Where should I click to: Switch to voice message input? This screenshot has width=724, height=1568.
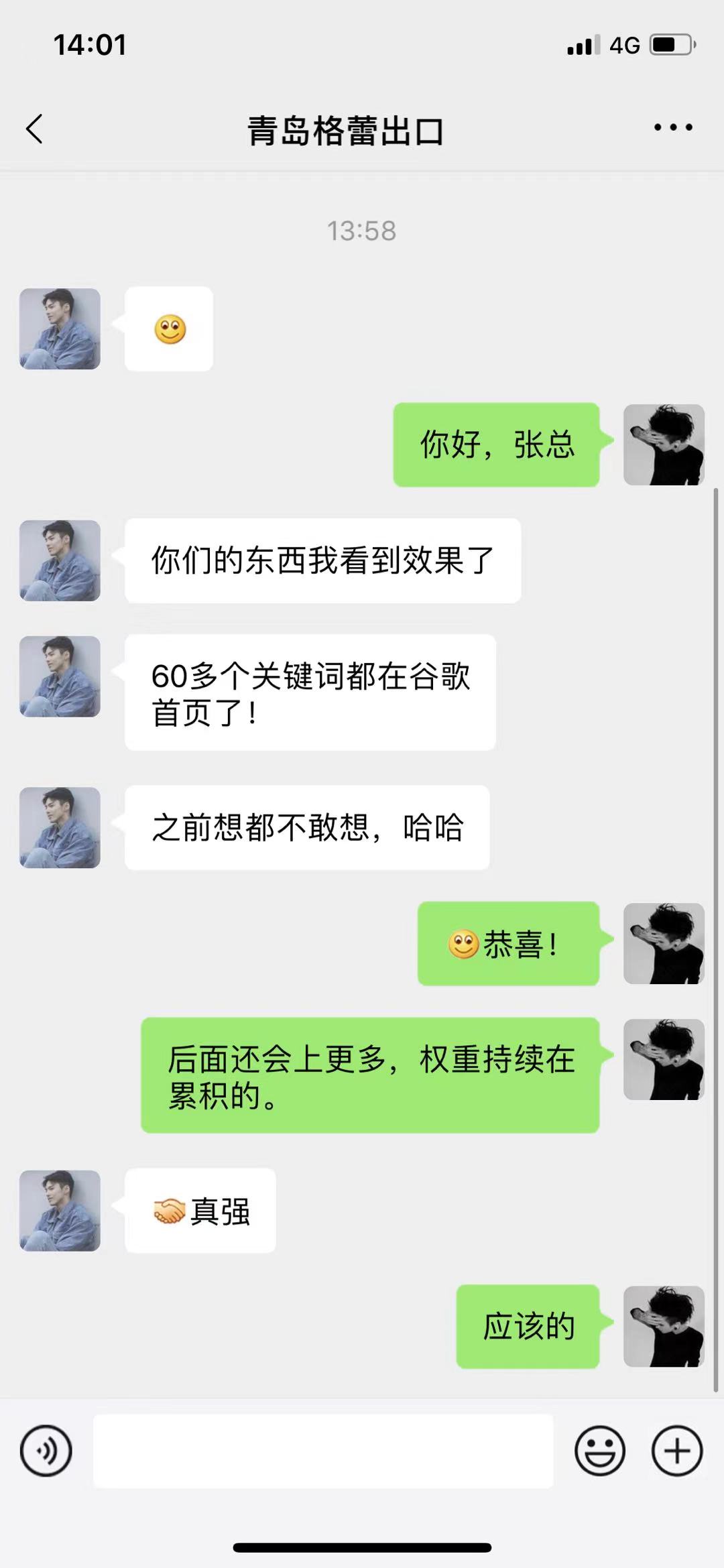pos(46,1451)
